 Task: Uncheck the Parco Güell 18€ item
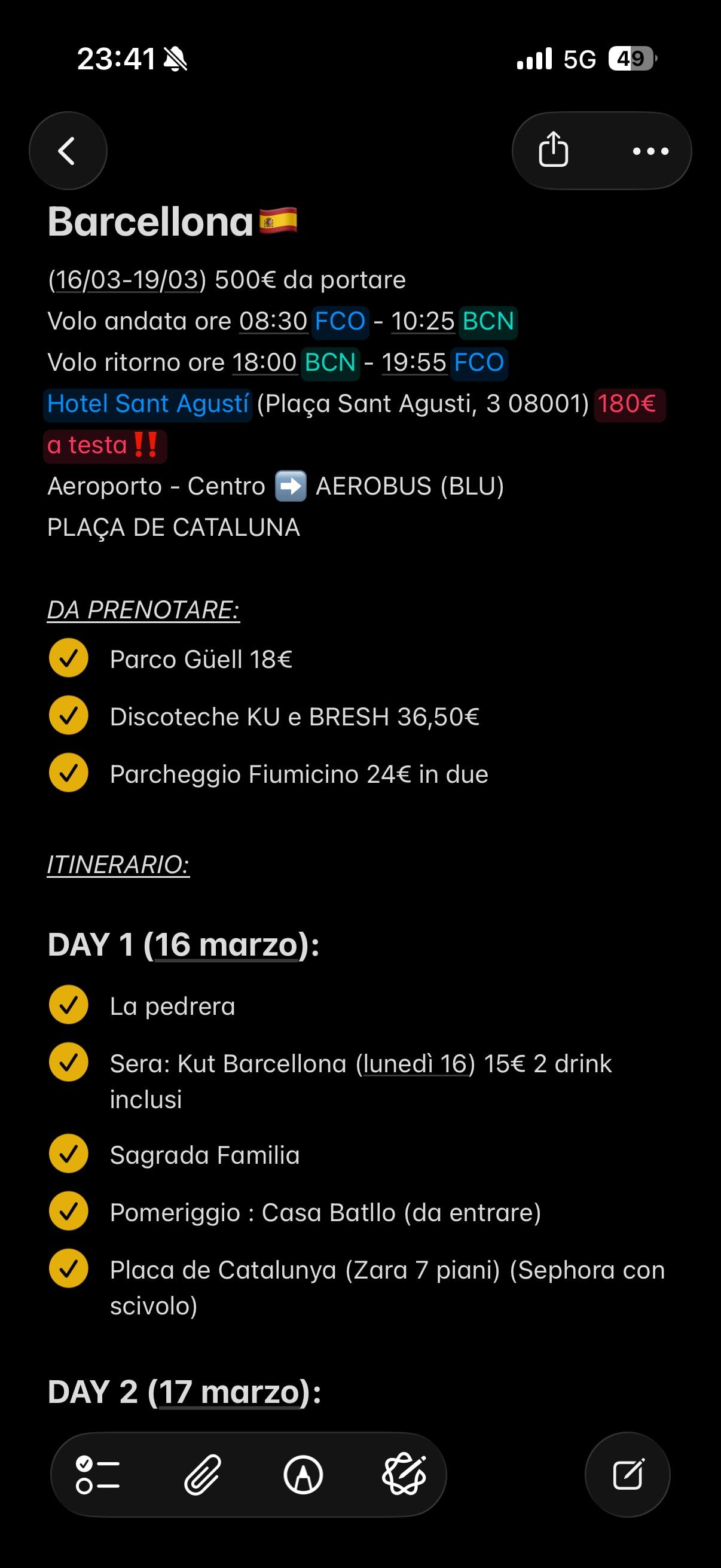click(69, 658)
